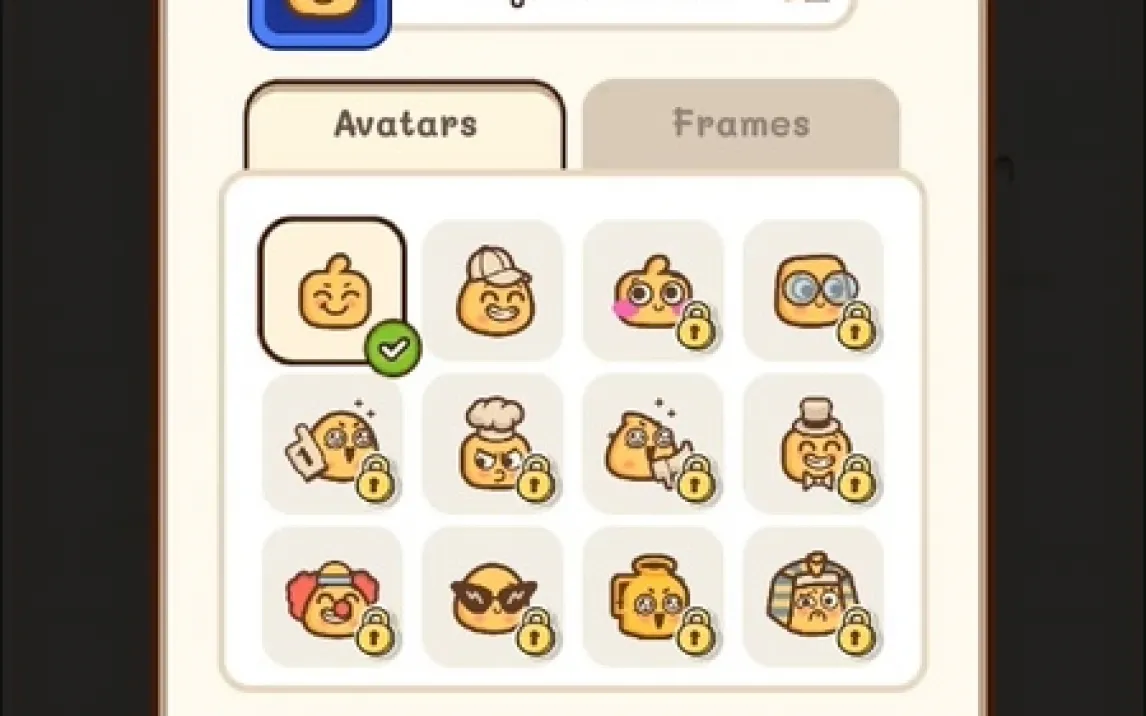Switch to the Frames tab
Viewport: 1146px width, 716px height.
click(x=741, y=124)
